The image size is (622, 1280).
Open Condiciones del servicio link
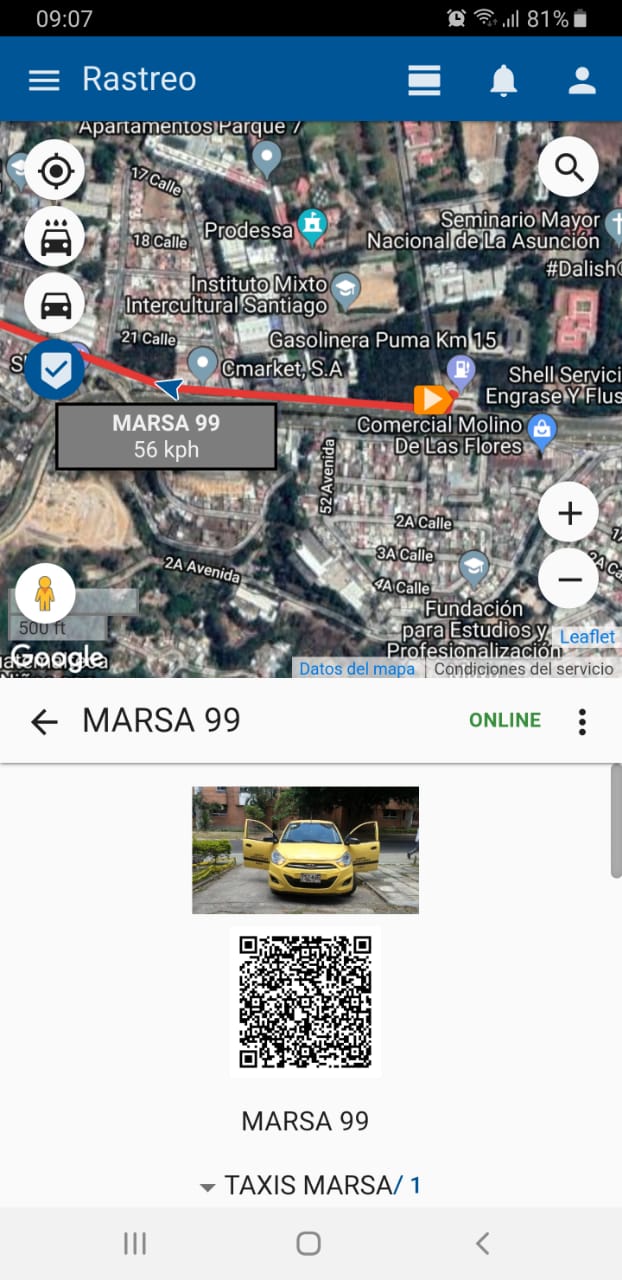(x=523, y=669)
